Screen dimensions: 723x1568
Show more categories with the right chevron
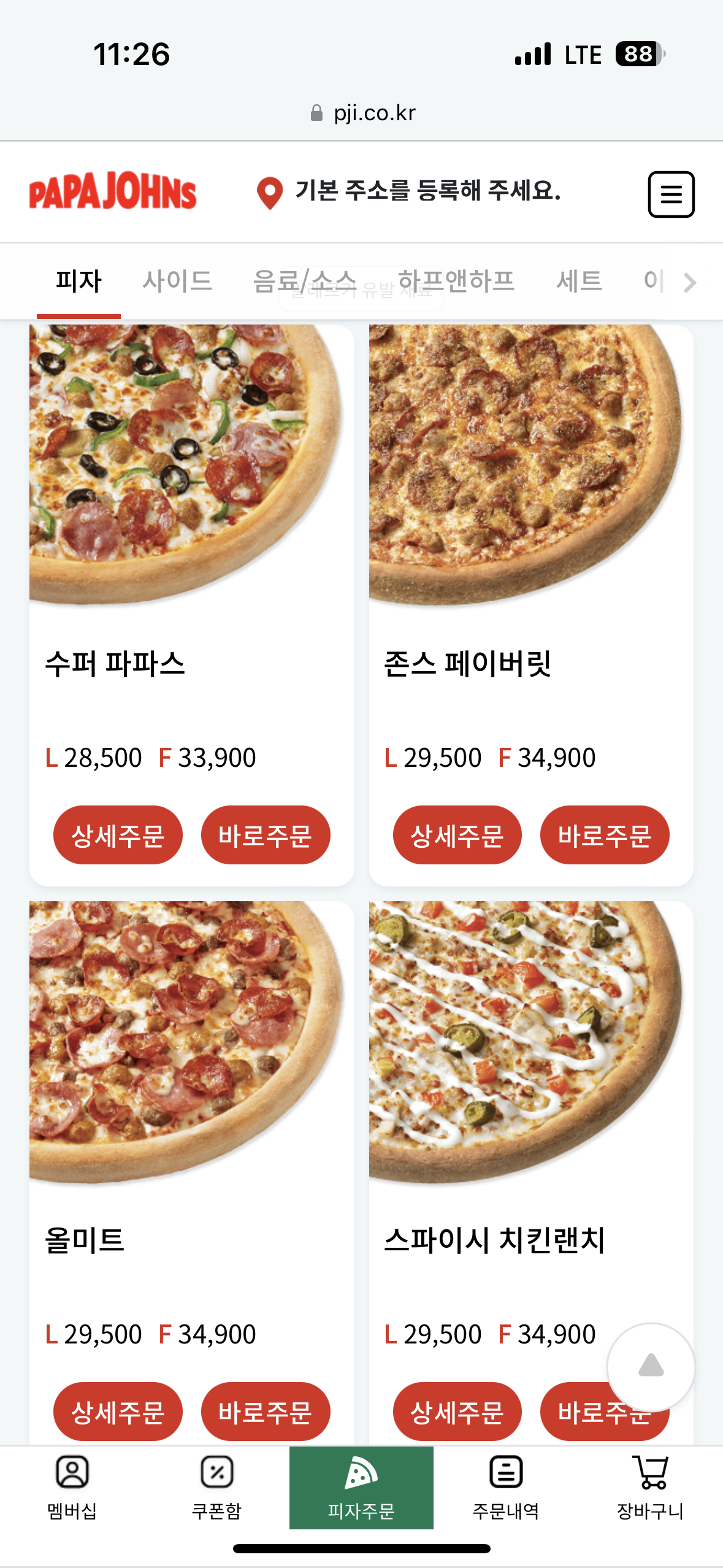point(690,283)
